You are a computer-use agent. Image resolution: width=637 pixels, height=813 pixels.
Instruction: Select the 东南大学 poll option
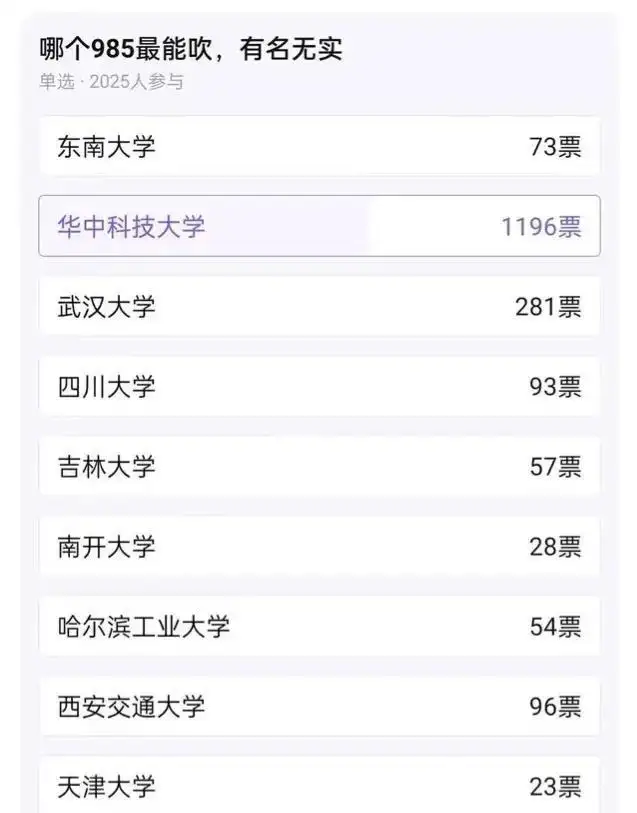click(319, 147)
